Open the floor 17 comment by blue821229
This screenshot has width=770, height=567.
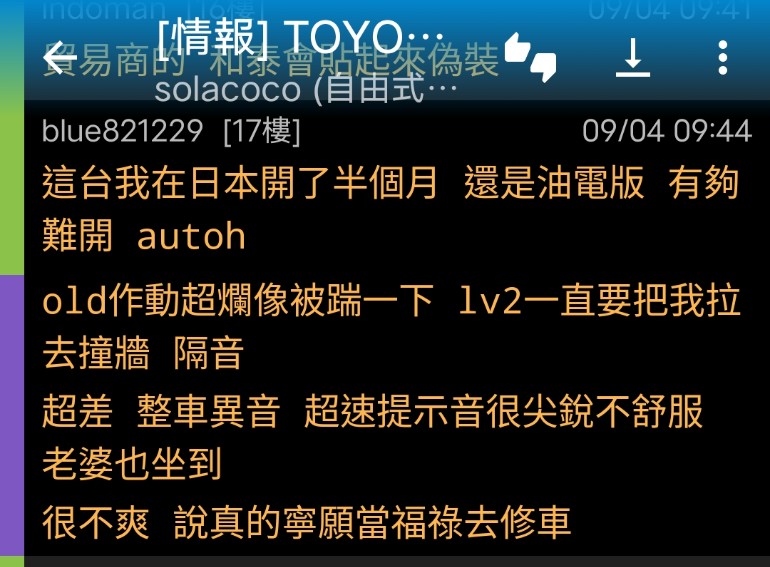coord(390,340)
